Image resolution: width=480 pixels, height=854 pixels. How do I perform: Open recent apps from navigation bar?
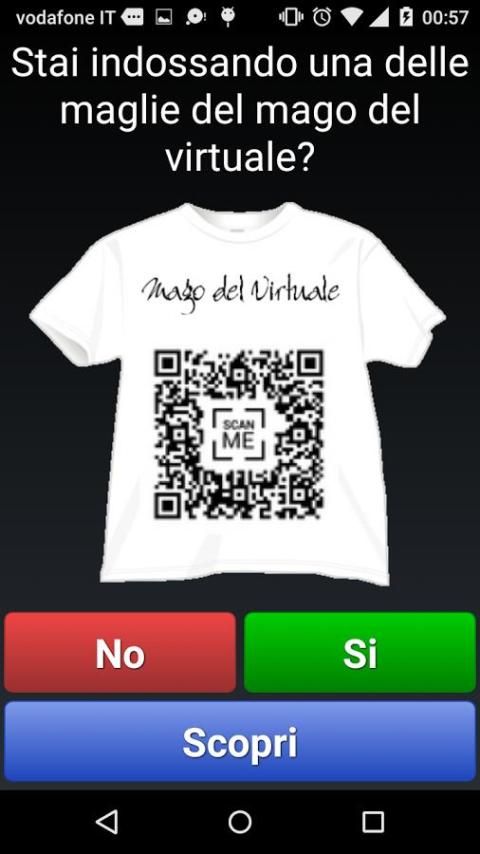(373, 821)
